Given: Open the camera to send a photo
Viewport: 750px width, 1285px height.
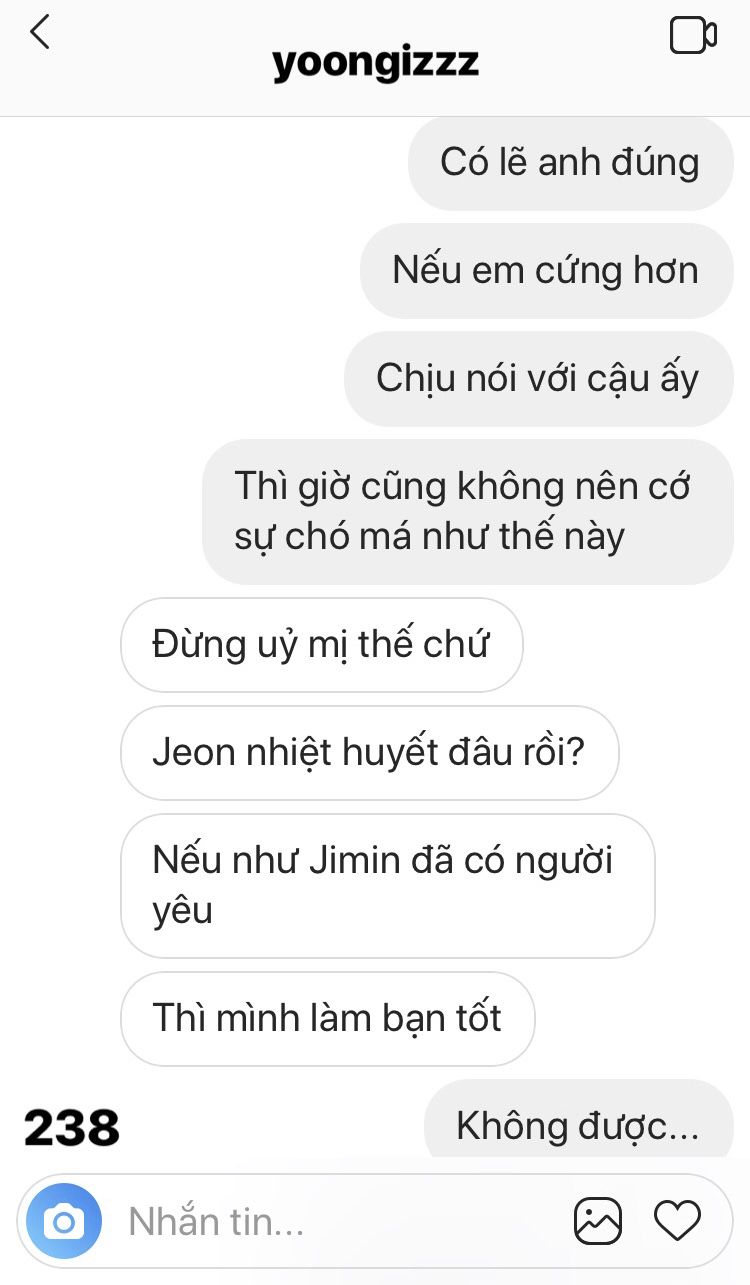Looking at the screenshot, I should click(x=65, y=1221).
